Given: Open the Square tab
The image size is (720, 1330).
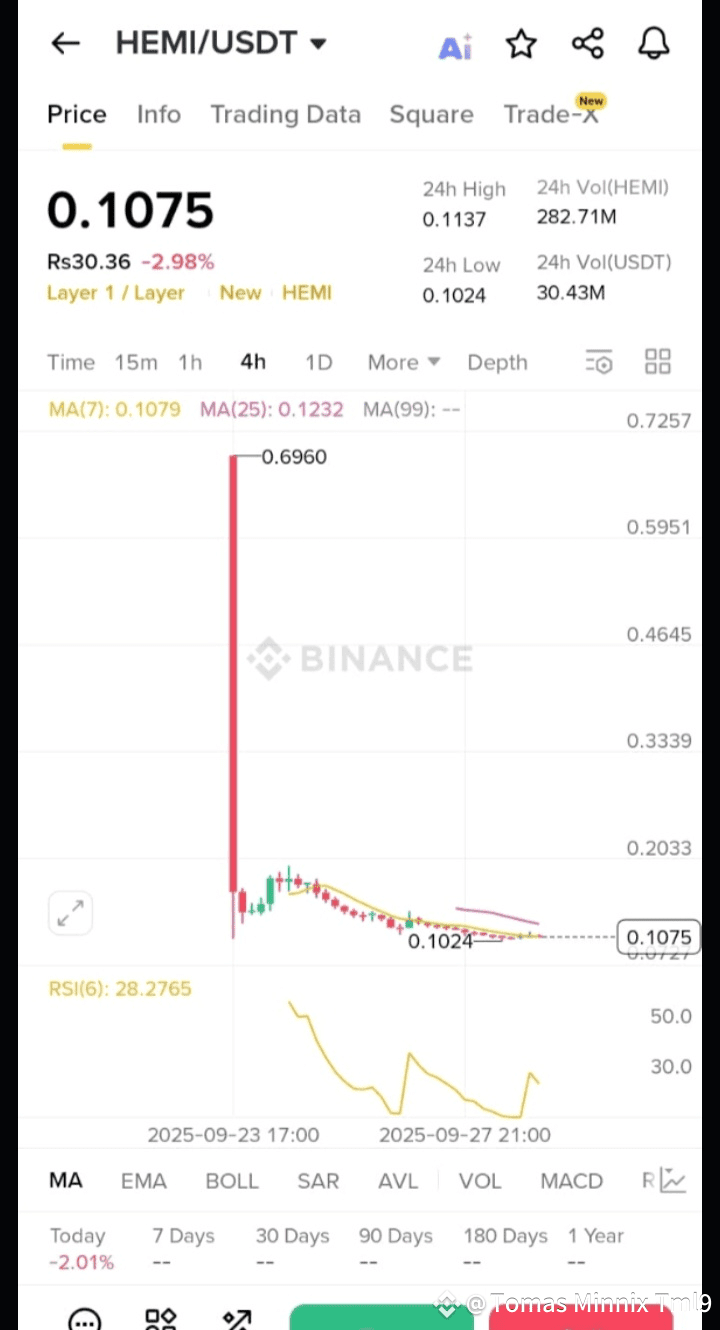Looking at the screenshot, I should coord(431,115).
